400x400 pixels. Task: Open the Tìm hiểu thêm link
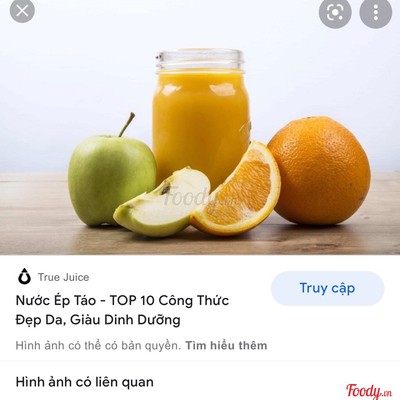click(x=226, y=346)
